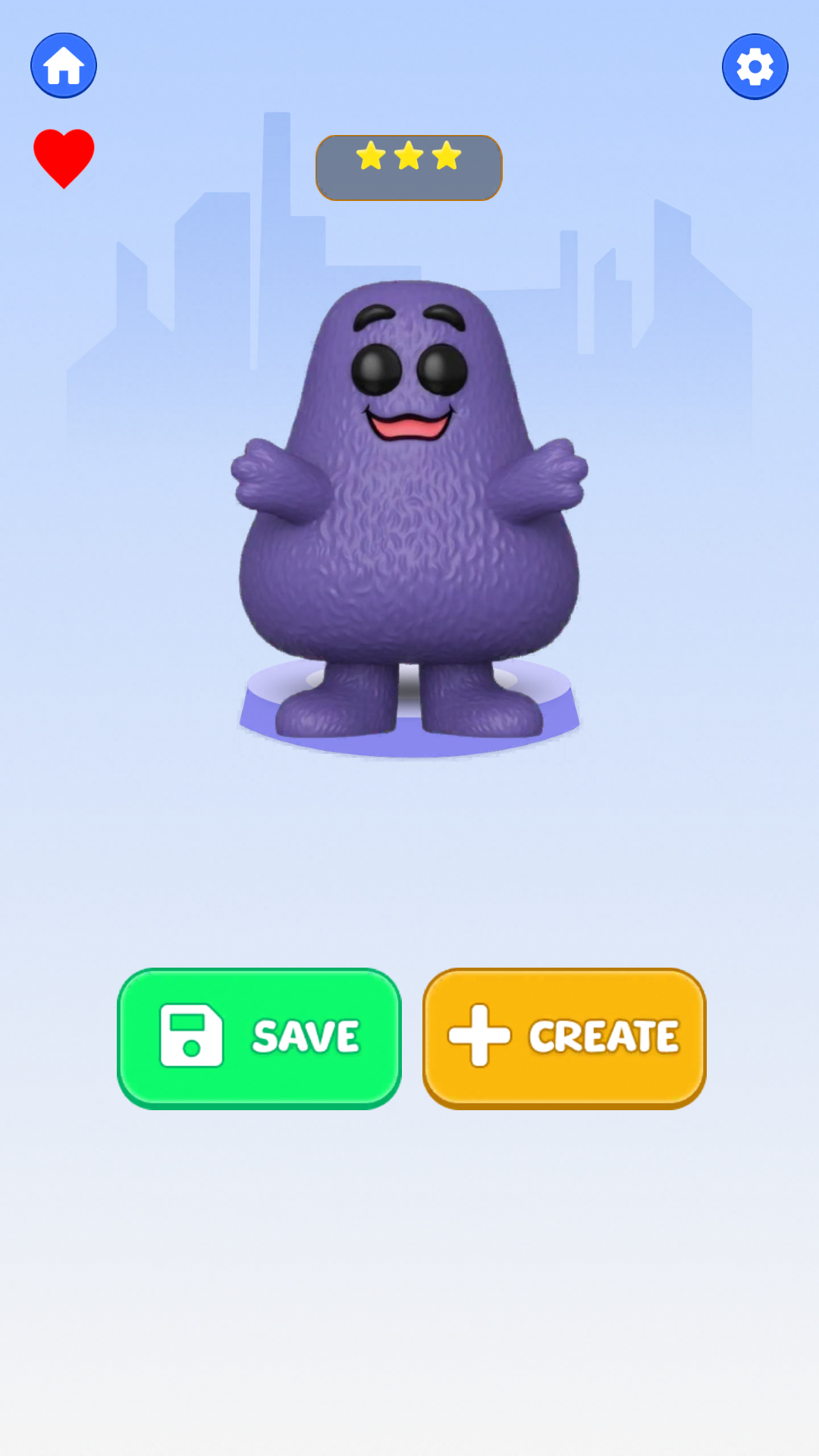
Task: Open the settings gear icon
Action: pyautogui.click(x=755, y=66)
